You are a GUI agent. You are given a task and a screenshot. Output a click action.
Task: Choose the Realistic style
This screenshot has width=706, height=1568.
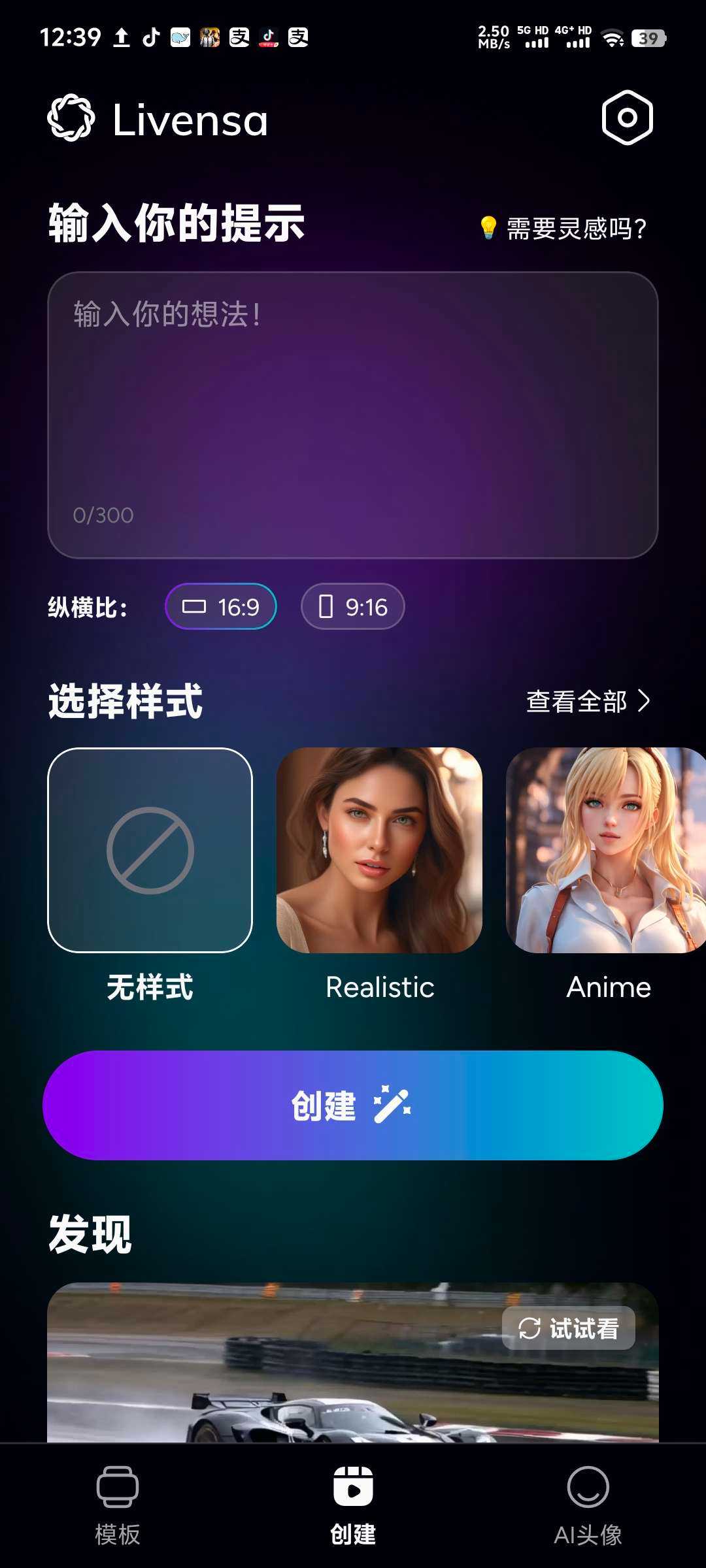pyautogui.click(x=379, y=850)
